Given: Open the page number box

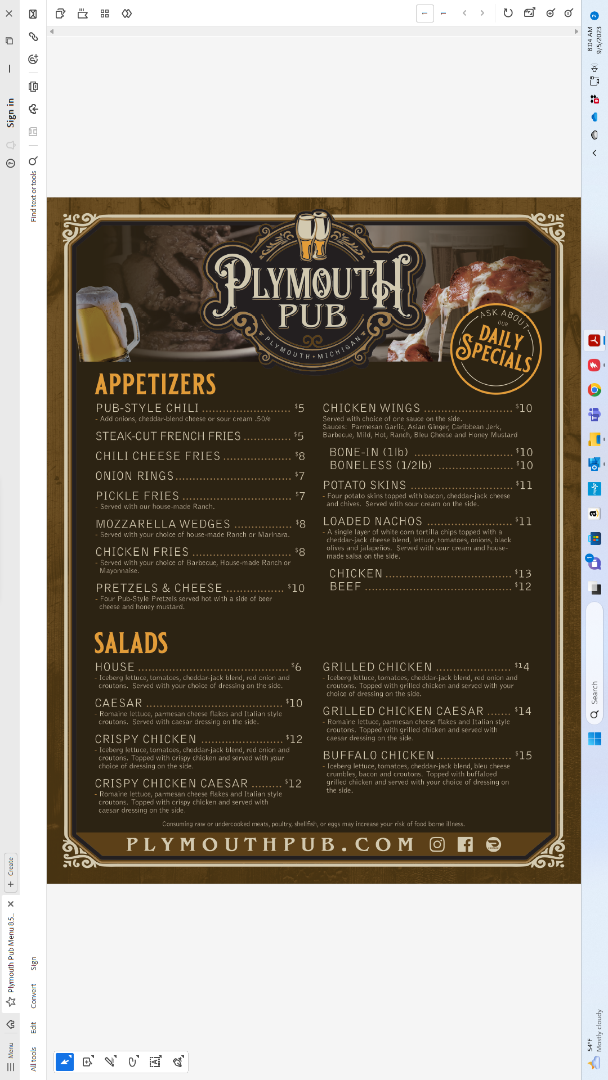Looking at the screenshot, I should coord(425,13).
